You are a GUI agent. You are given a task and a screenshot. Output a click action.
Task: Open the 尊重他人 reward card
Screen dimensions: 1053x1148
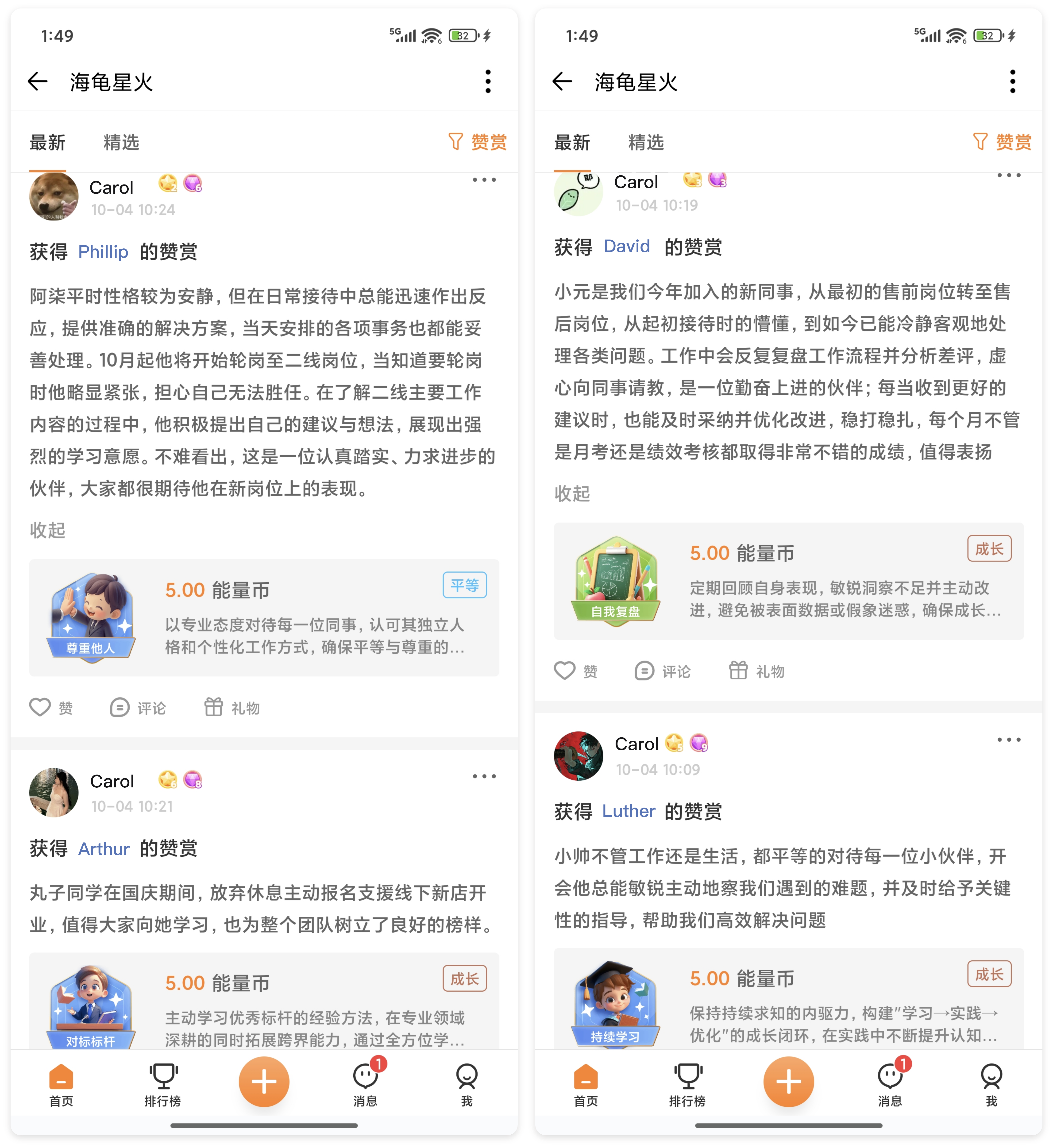[264, 618]
